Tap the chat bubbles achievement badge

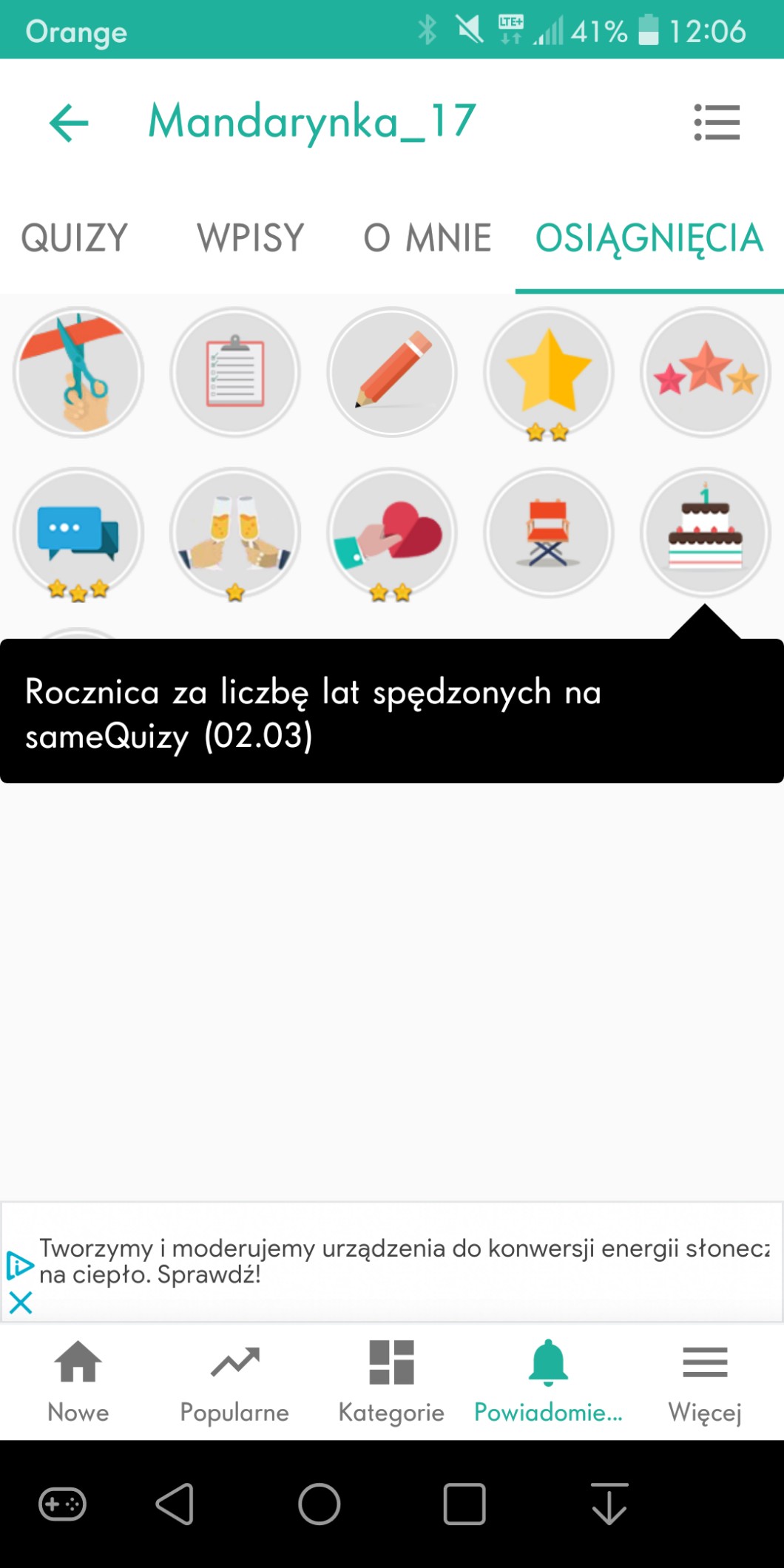78,533
